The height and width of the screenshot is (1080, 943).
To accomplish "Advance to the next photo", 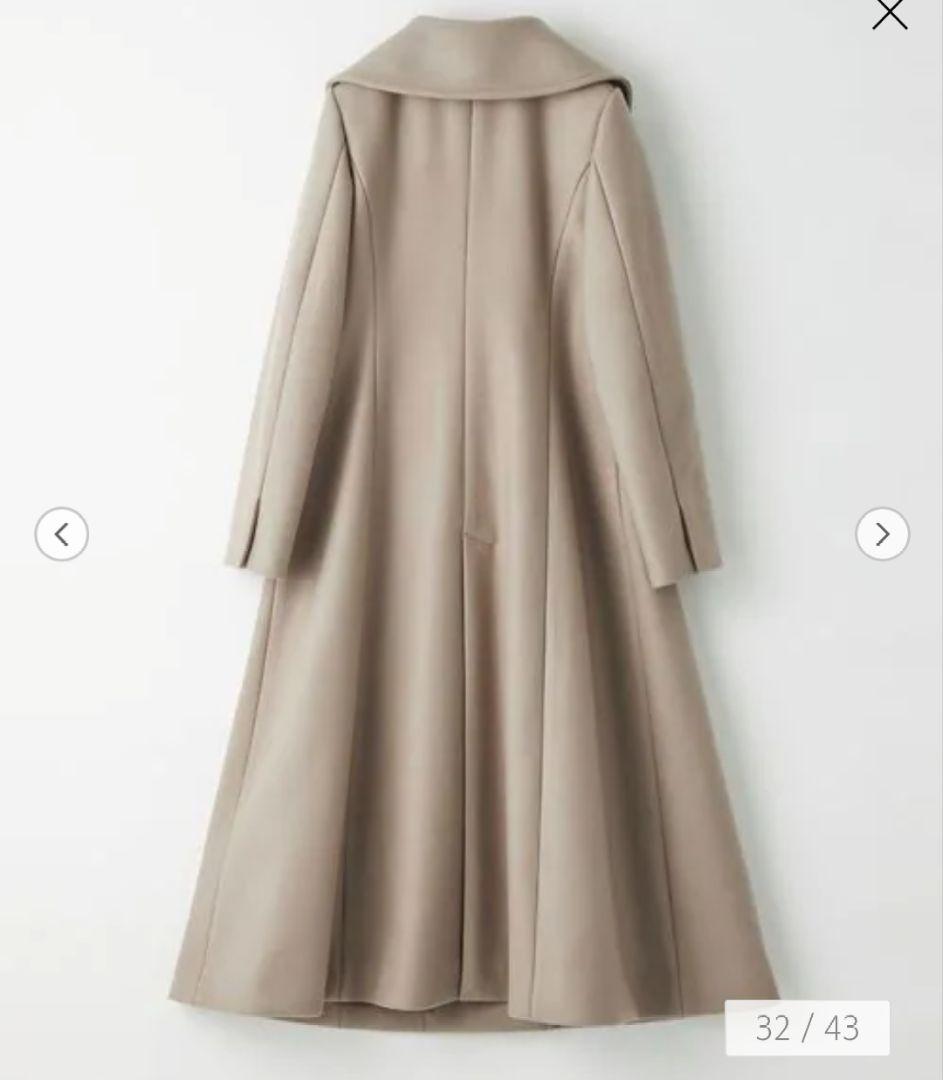I will (882, 534).
